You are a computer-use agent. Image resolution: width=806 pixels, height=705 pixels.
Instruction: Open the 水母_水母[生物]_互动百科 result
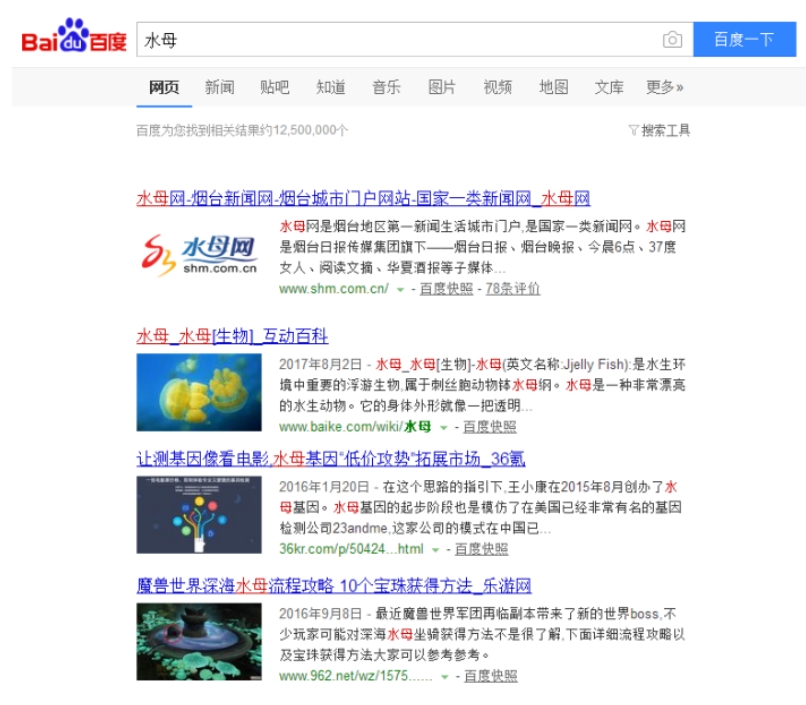pos(232,336)
